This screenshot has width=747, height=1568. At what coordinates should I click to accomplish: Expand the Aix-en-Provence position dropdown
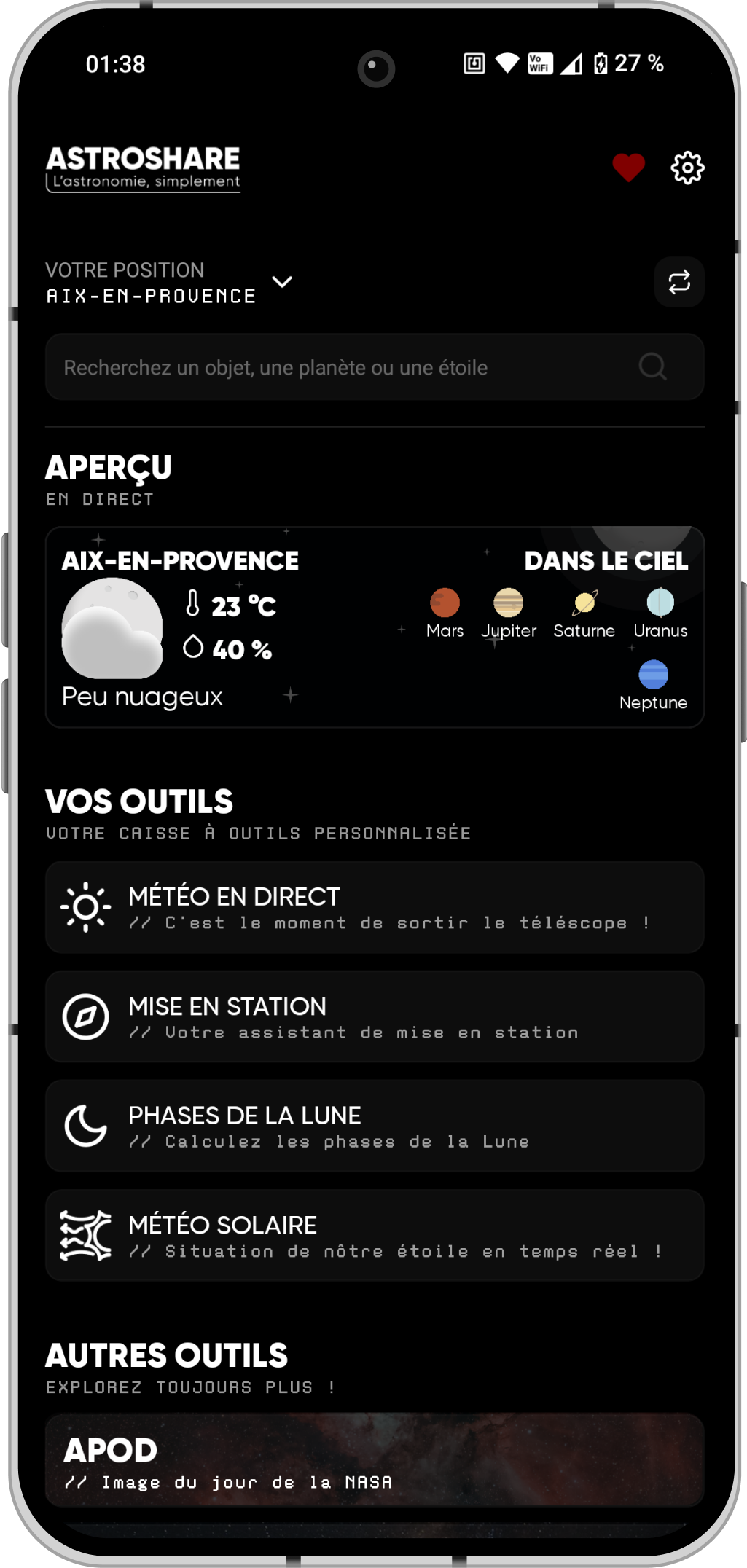point(282,282)
